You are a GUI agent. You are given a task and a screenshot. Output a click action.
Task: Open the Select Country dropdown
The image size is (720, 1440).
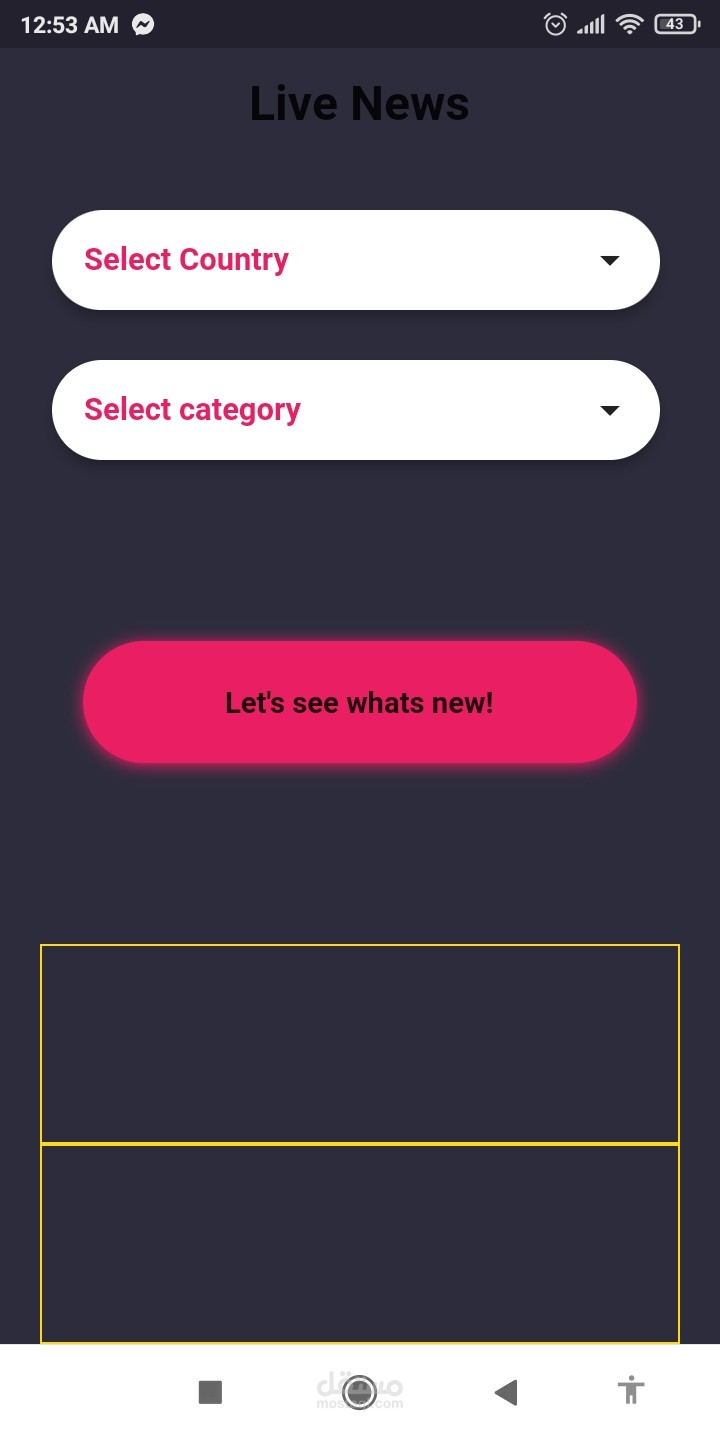pos(356,260)
